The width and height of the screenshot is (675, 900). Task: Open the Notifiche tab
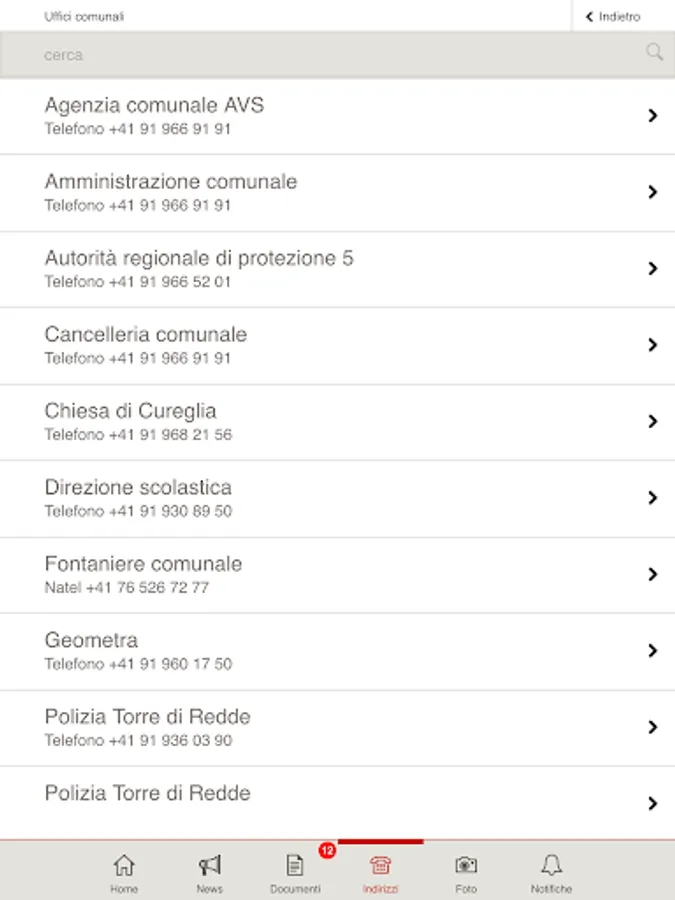(x=551, y=872)
